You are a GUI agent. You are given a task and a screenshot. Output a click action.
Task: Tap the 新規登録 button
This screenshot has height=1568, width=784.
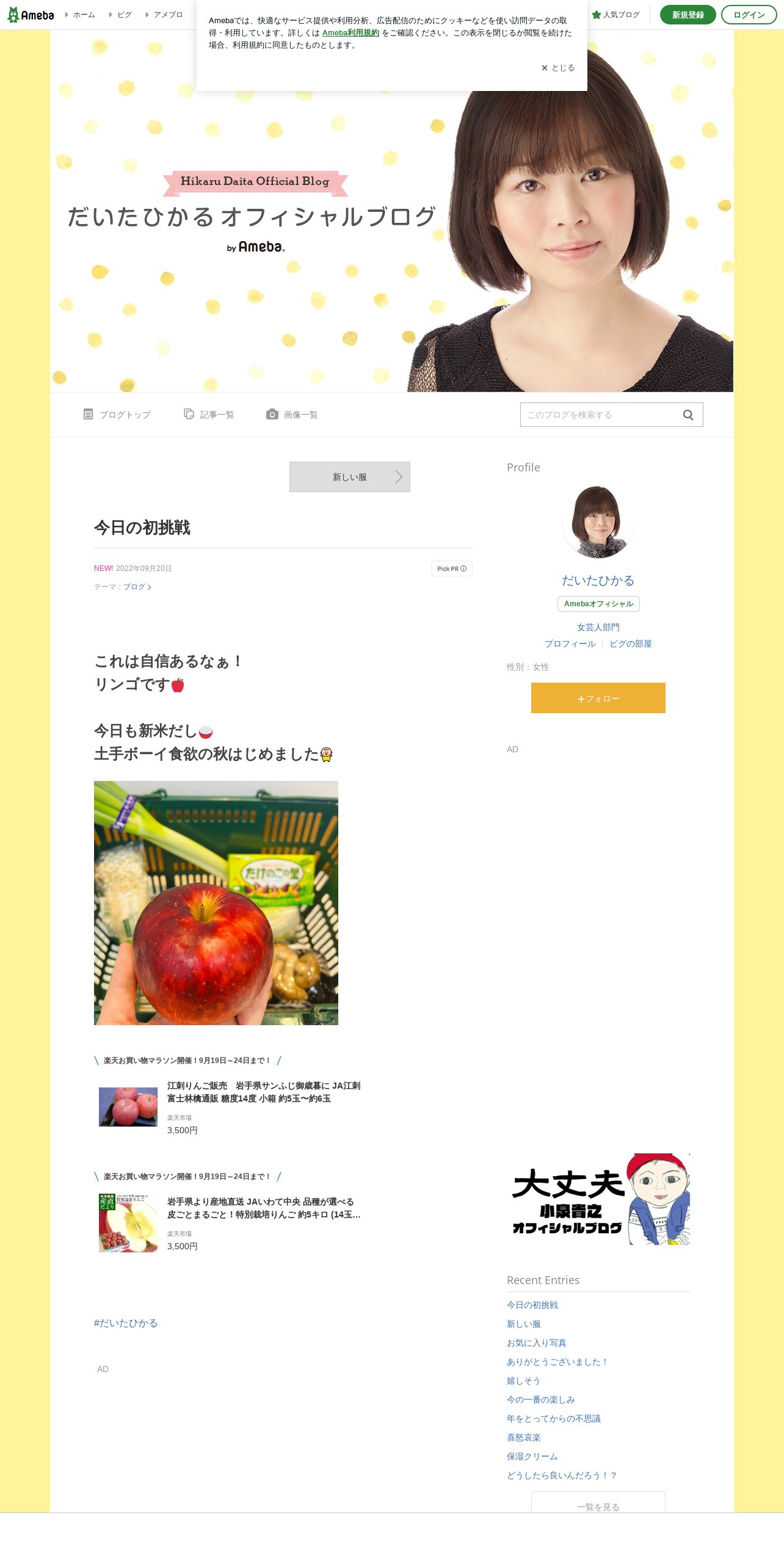[x=688, y=15]
